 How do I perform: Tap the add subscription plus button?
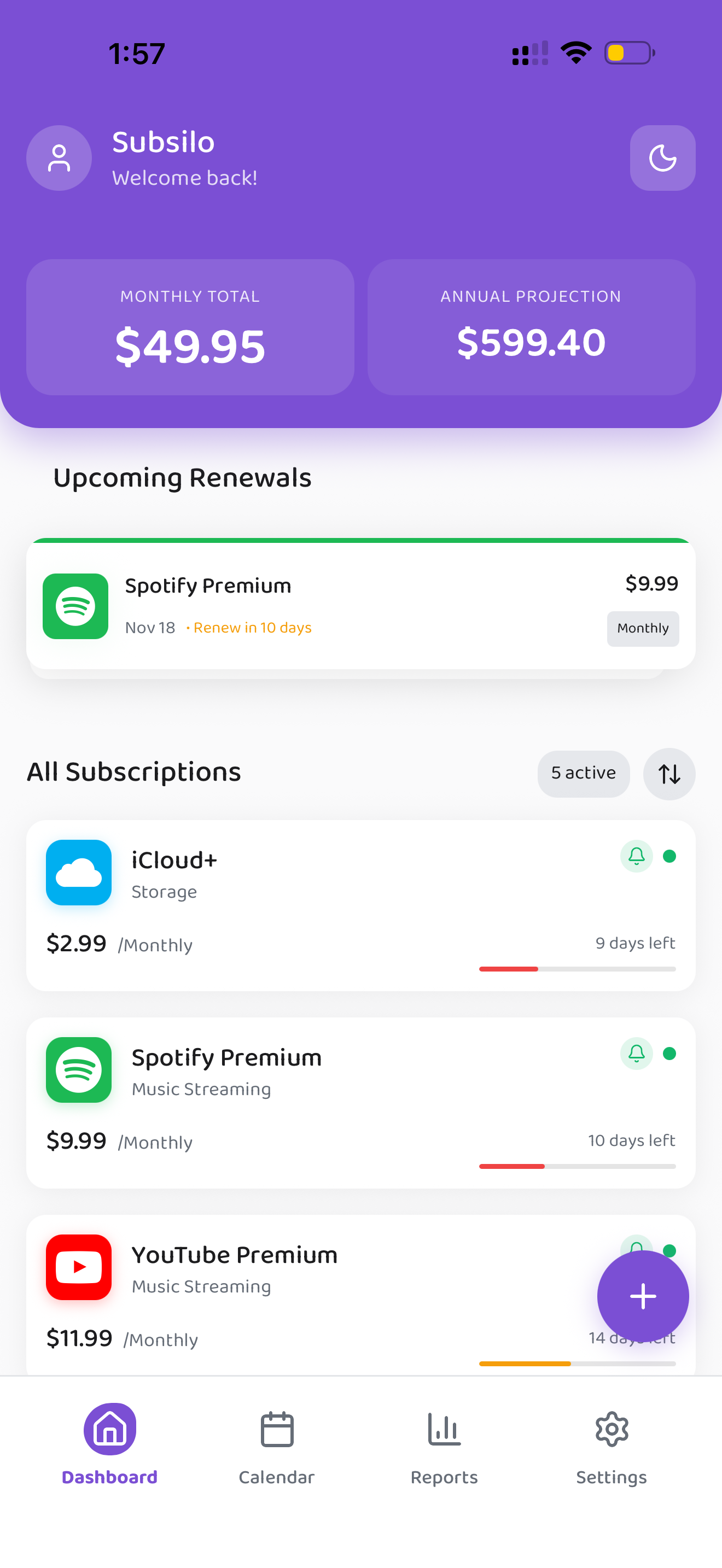pyautogui.click(x=643, y=1296)
